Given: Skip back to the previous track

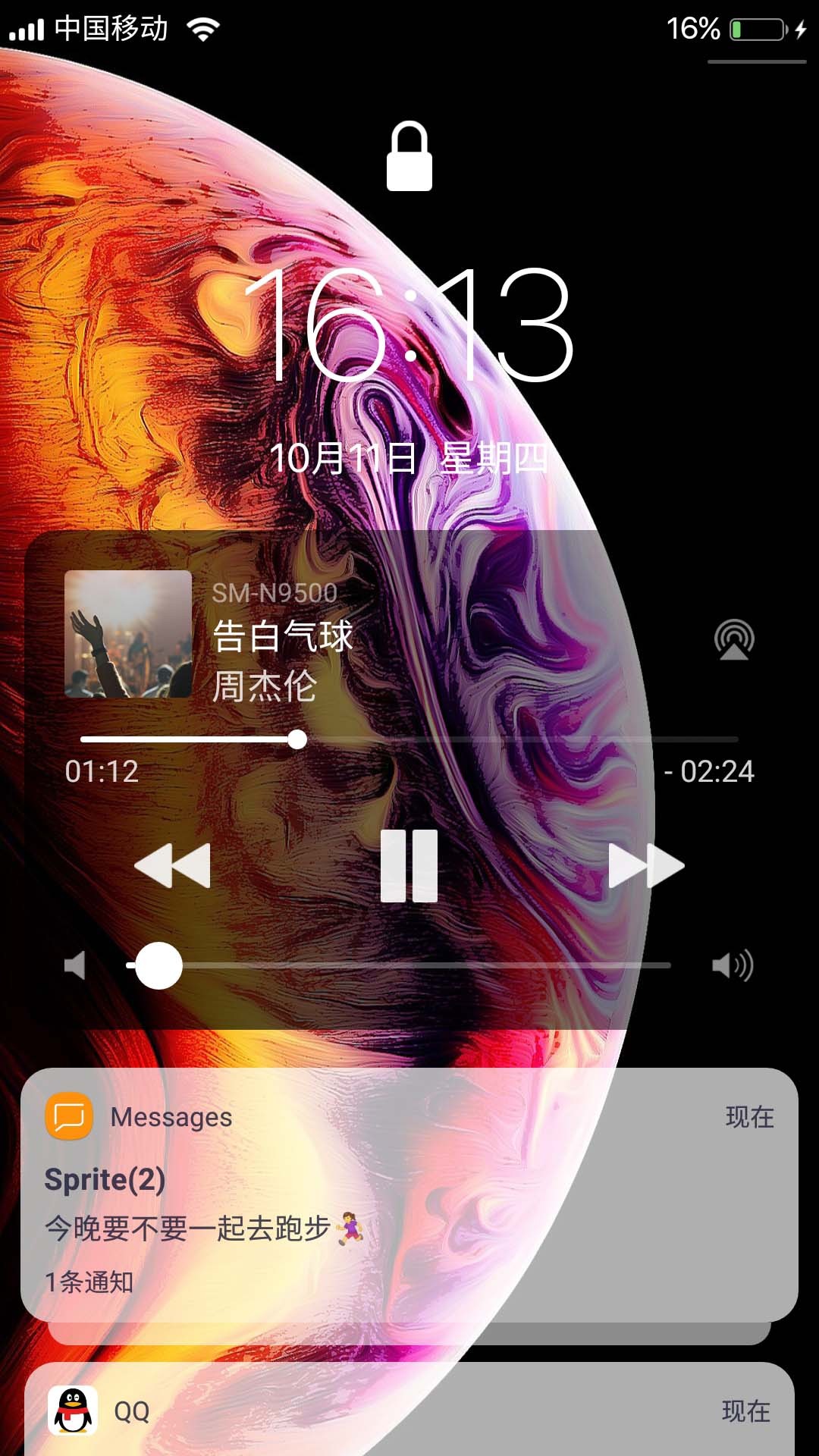Looking at the screenshot, I should coord(173,865).
